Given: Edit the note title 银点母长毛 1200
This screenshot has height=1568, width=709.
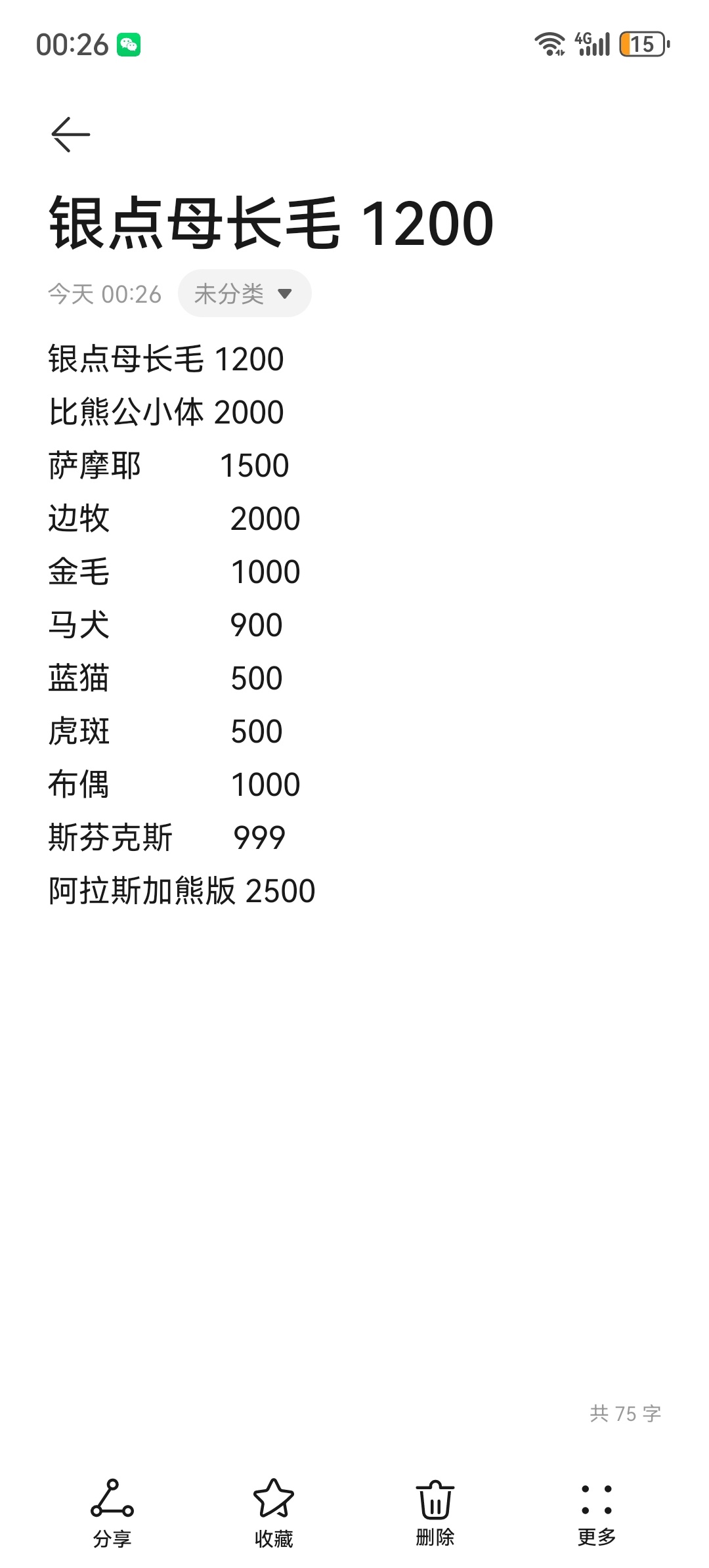Looking at the screenshot, I should tap(271, 224).
